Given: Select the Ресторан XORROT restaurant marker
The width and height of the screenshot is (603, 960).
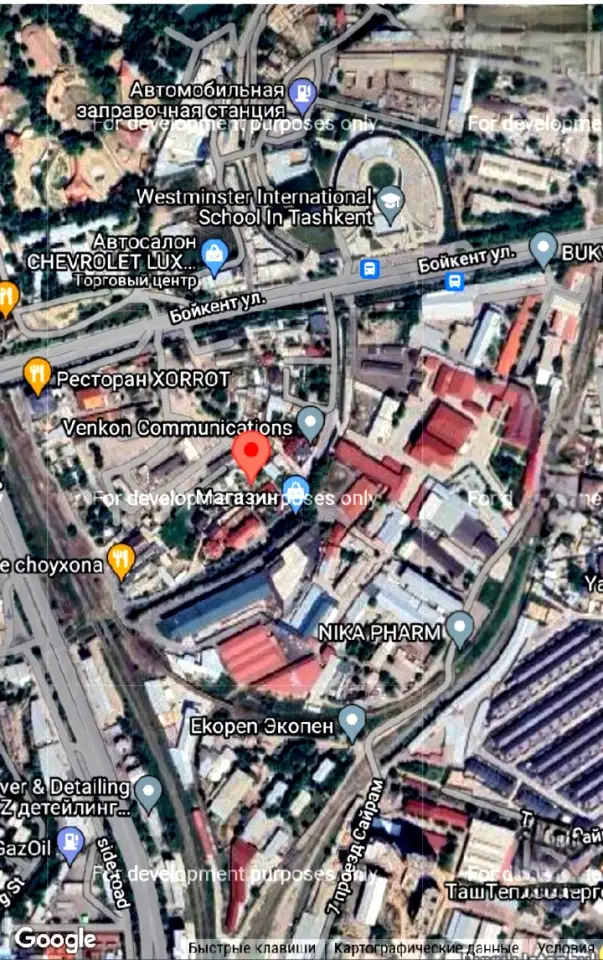Looking at the screenshot, I should [37, 375].
